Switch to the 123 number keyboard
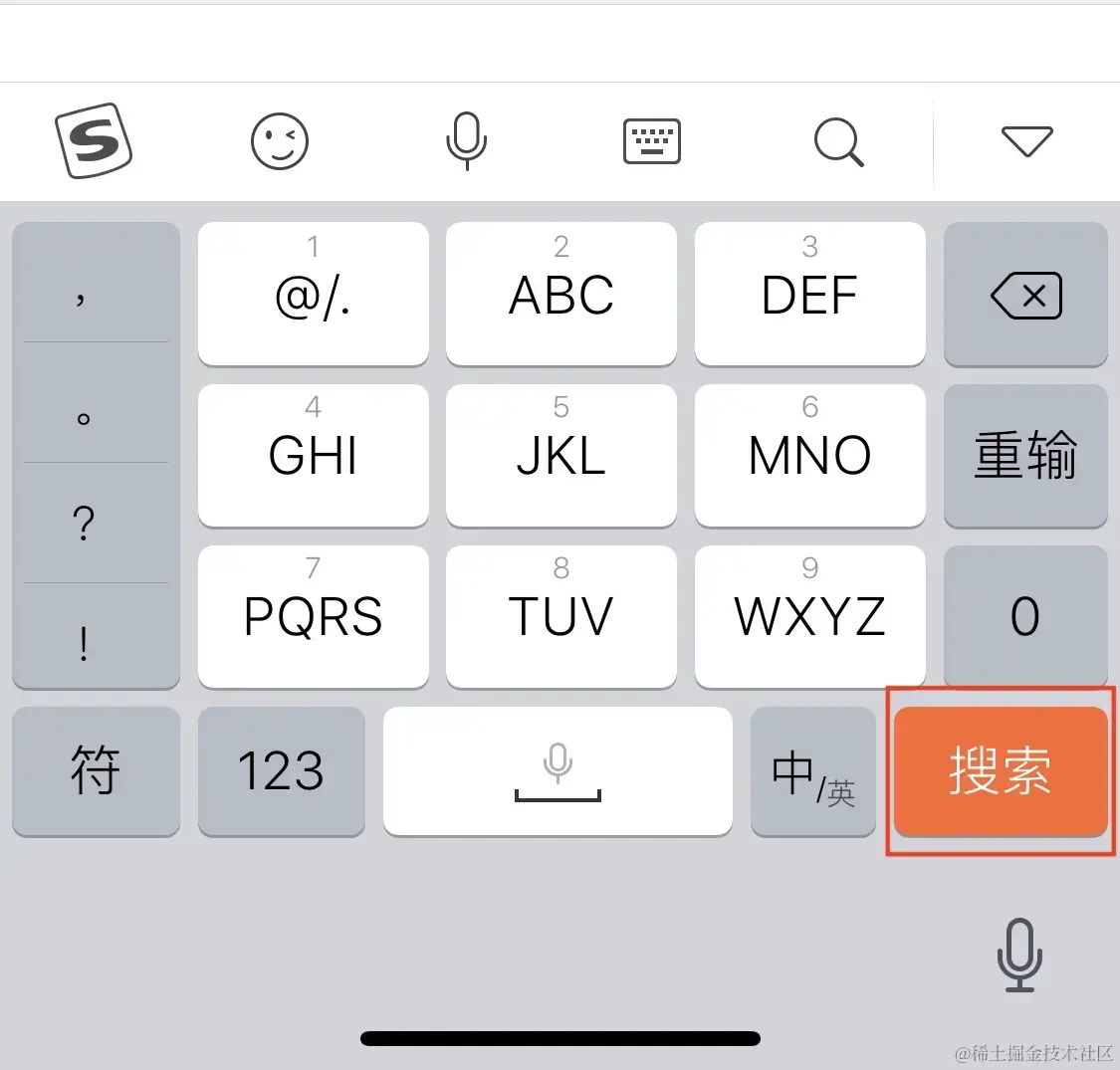Viewport: 1120px width, 1070px height. click(x=281, y=770)
